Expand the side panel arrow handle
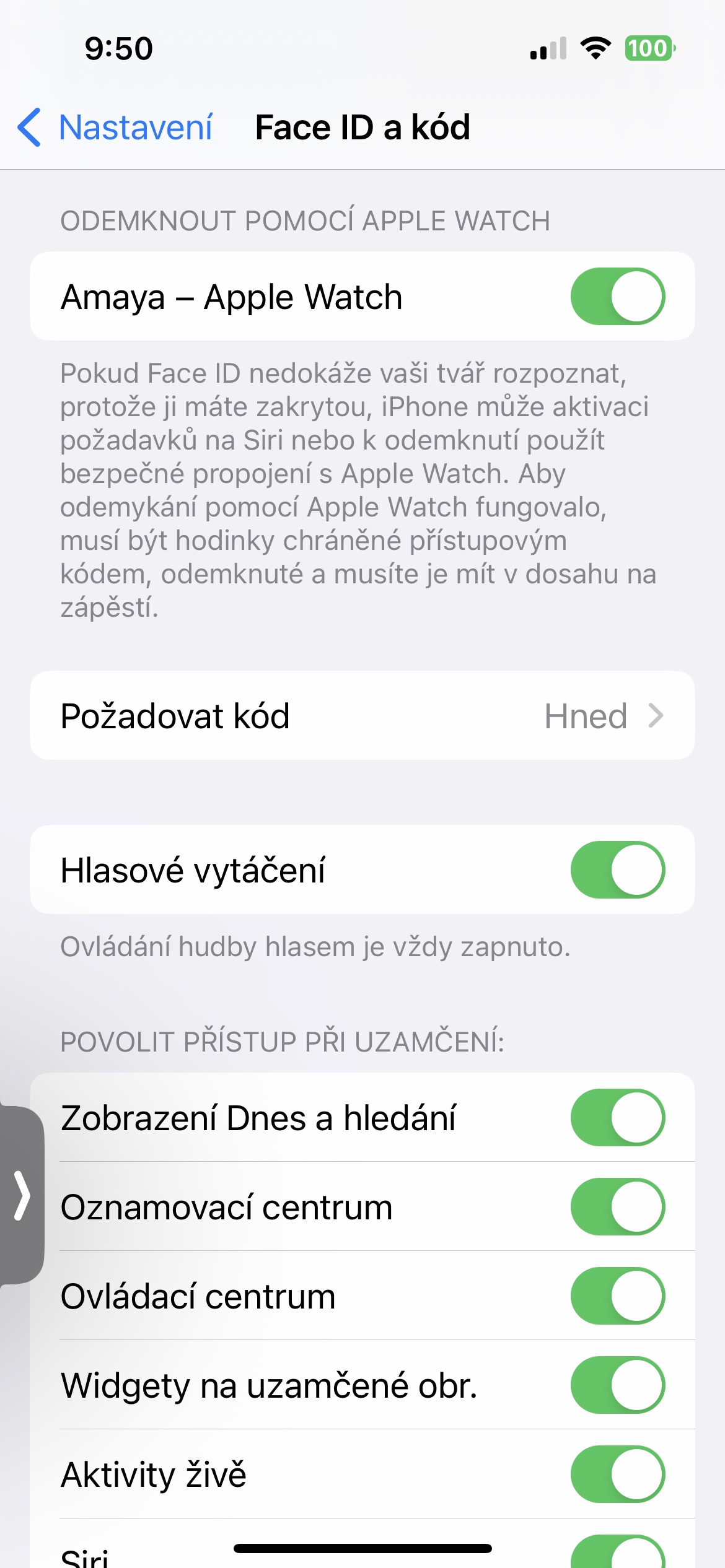725x1568 pixels. (x=22, y=1195)
